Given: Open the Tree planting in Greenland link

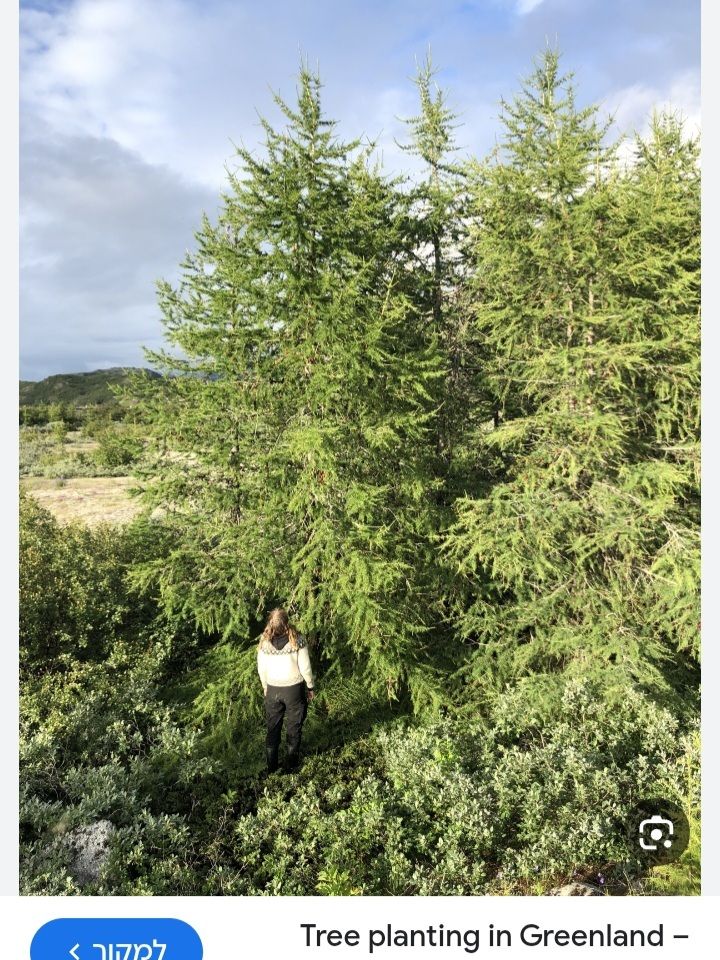Looking at the screenshot, I should [494, 937].
